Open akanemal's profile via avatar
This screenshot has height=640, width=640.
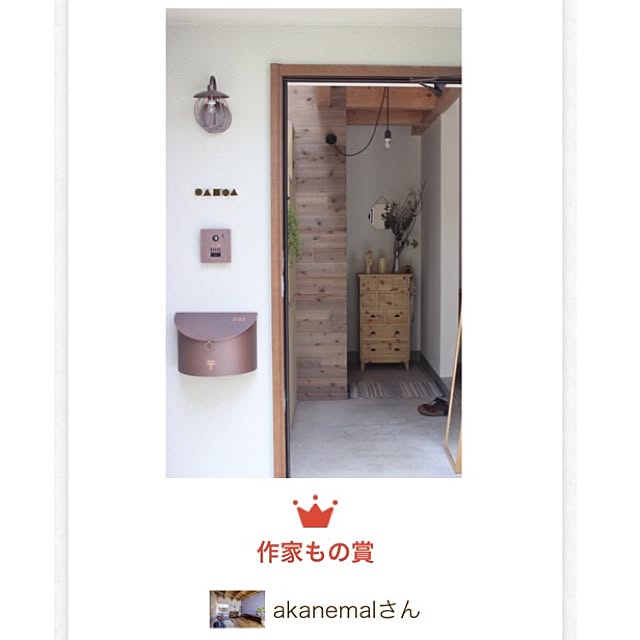237,609
